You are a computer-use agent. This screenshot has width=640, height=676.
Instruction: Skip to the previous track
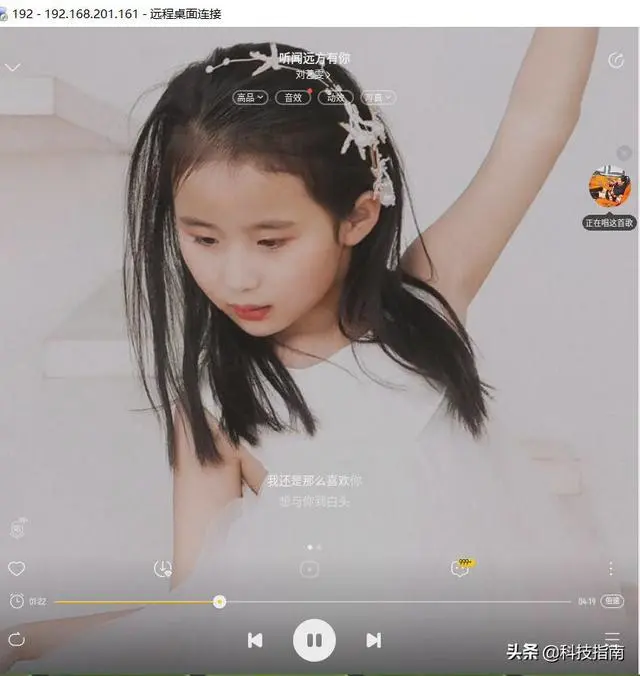pyautogui.click(x=255, y=640)
